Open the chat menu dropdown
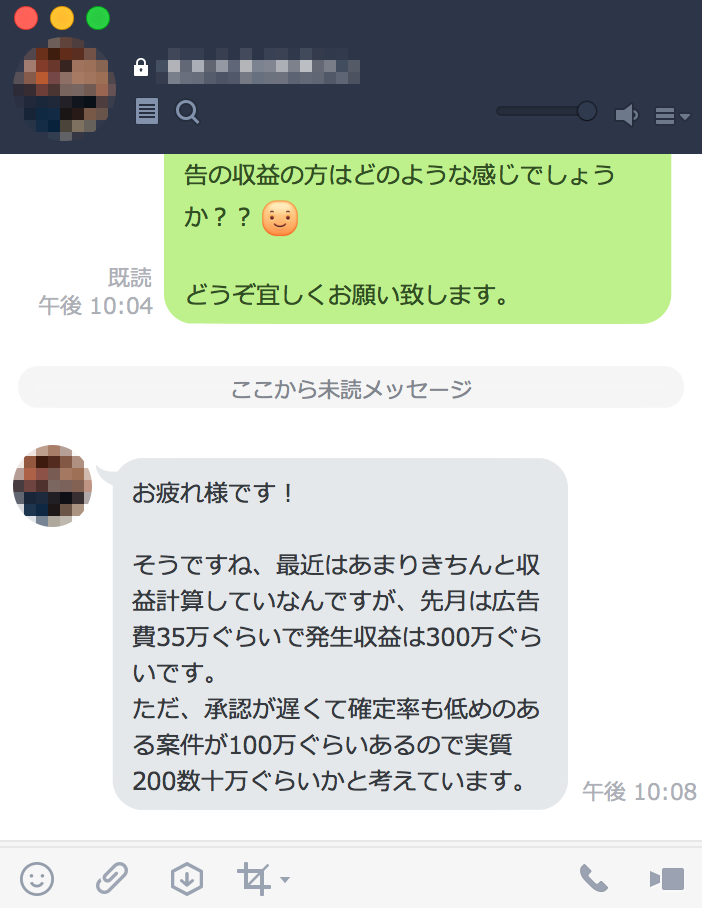 [x=671, y=116]
